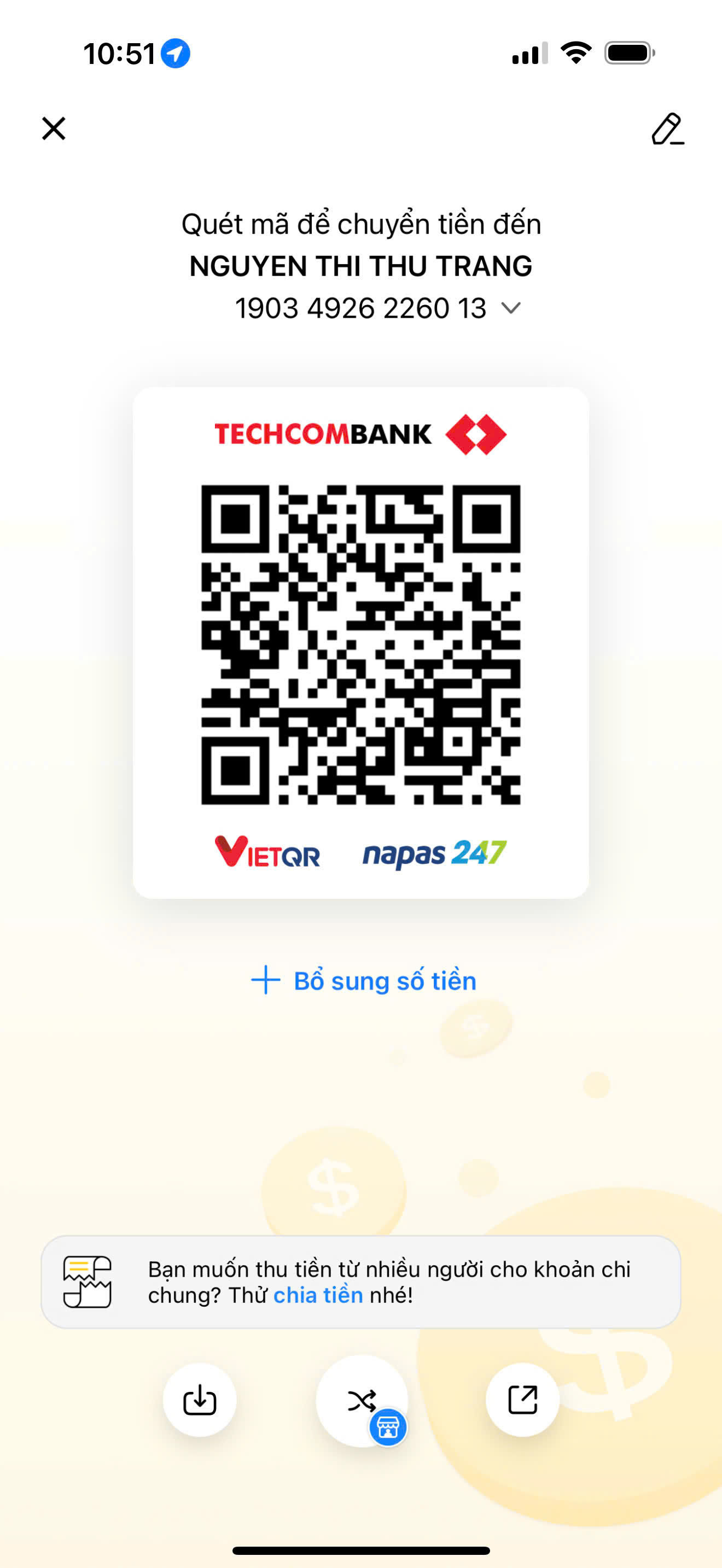Close the QR code screen
The image size is (722, 1568).
click(x=54, y=128)
